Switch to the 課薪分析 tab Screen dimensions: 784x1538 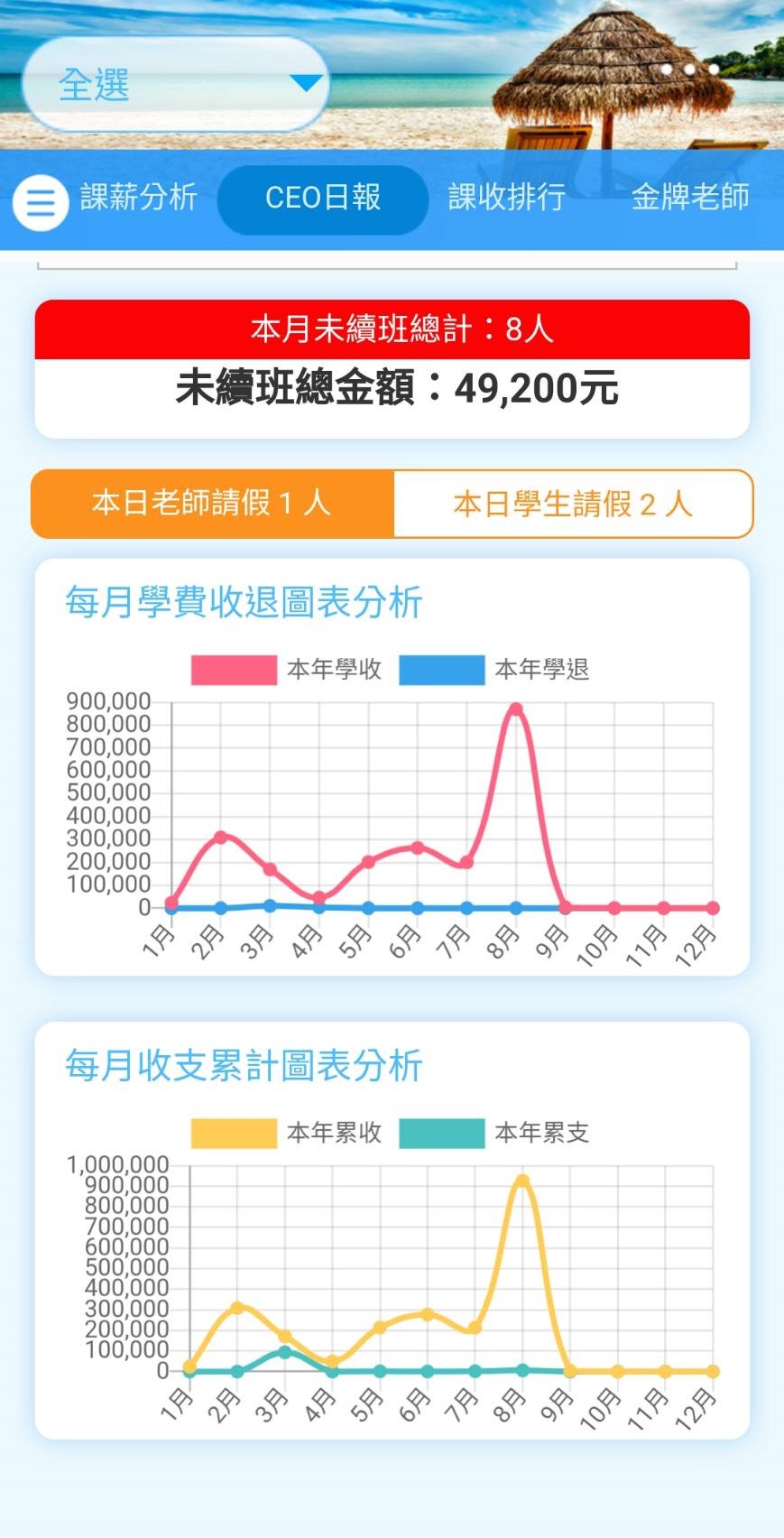pos(139,197)
